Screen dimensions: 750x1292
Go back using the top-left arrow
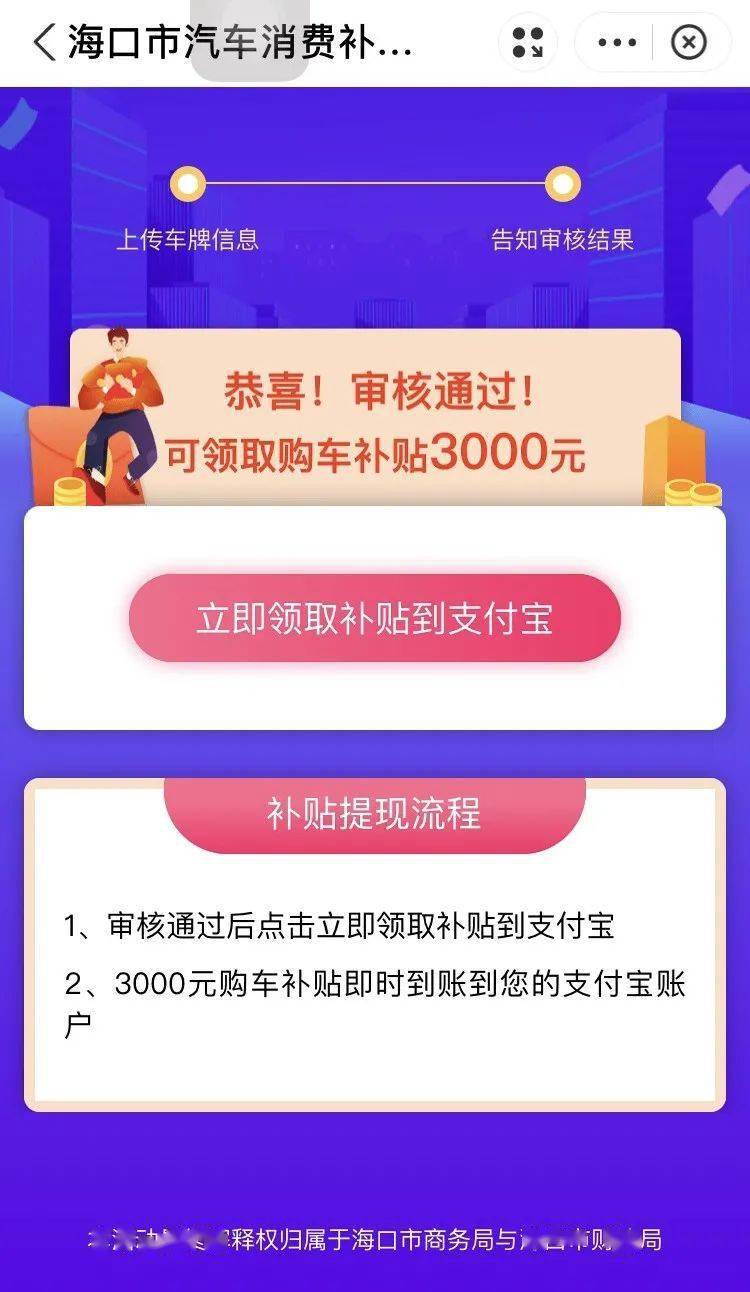[x=43, y=43]
